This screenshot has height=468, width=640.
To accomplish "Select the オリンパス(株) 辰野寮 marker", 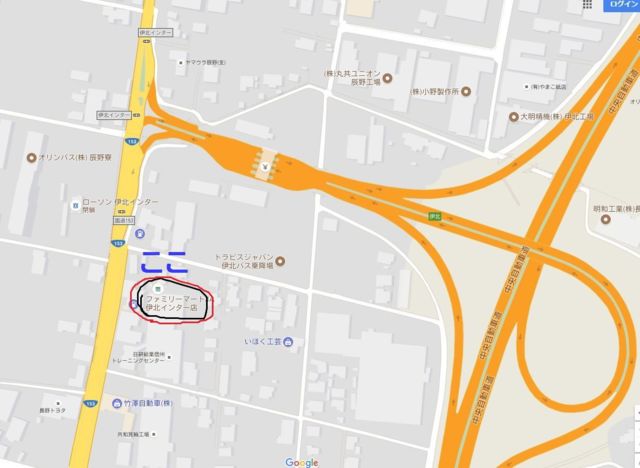I will (x=31, y=157).
